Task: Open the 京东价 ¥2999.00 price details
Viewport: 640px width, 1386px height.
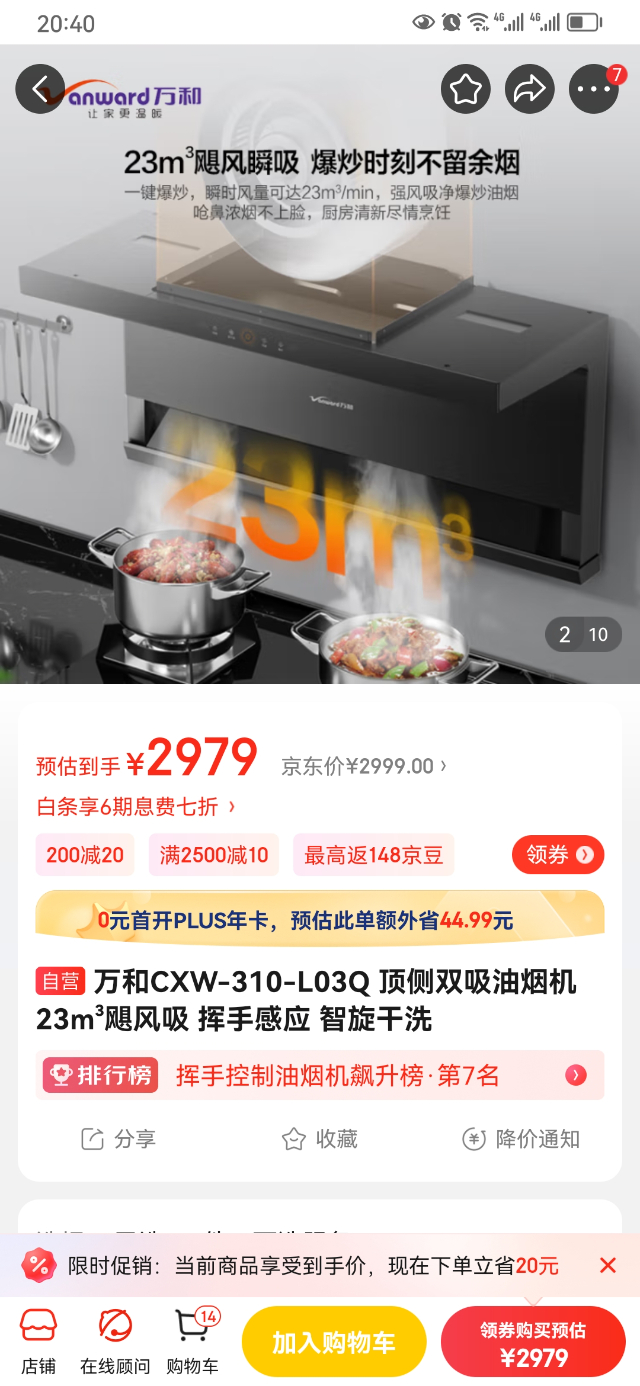Action: (363, 766)
